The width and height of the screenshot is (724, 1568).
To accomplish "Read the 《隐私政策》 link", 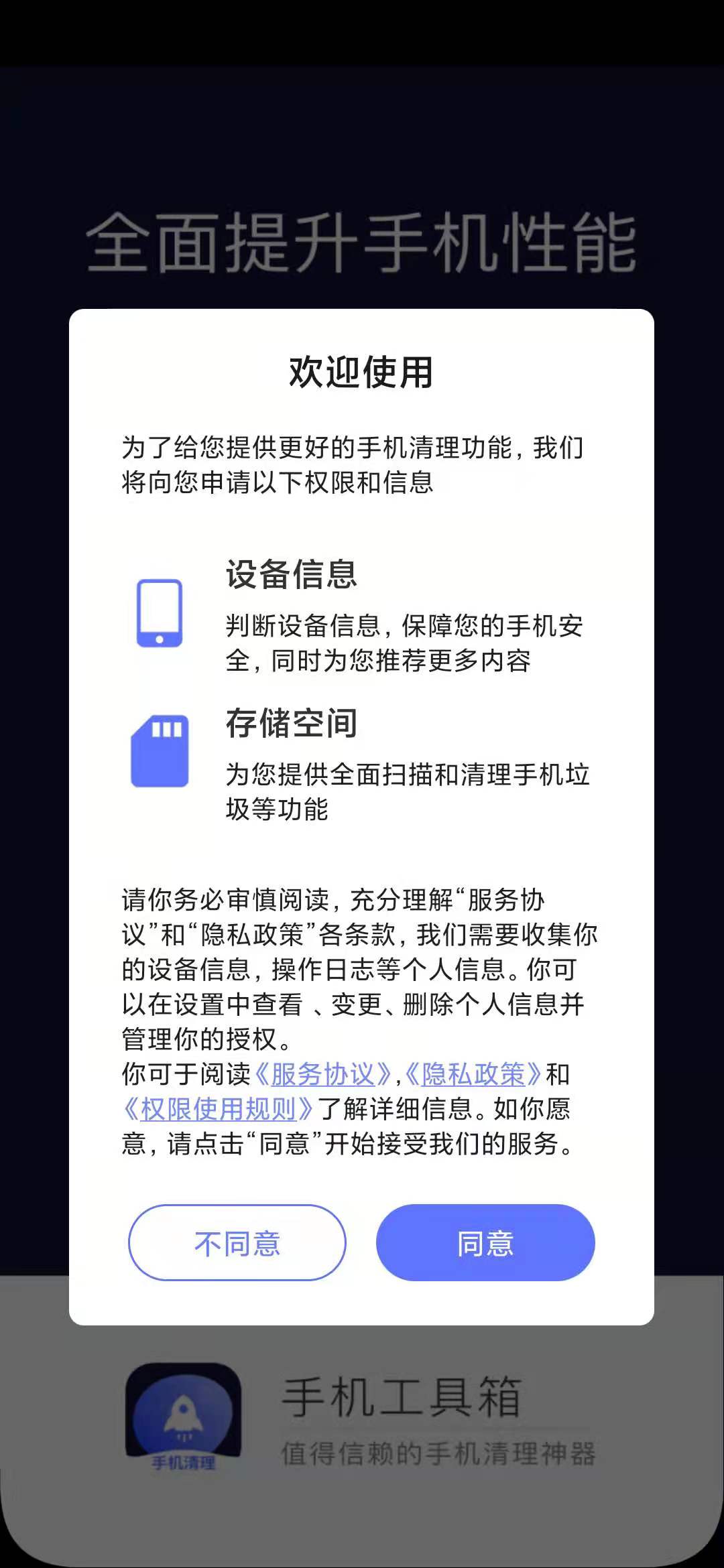I will click(x=473, y=1074).
